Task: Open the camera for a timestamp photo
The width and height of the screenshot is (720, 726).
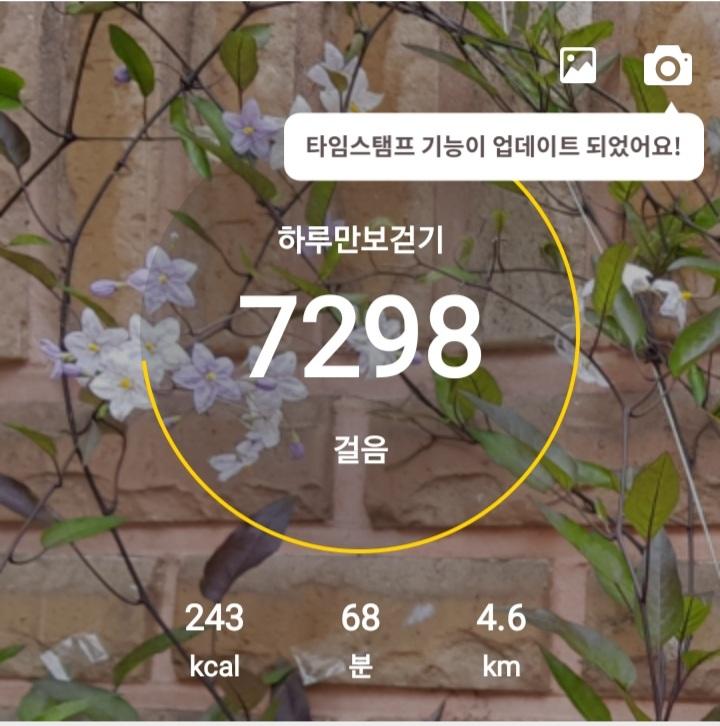Action: click(x=667, y=66)
